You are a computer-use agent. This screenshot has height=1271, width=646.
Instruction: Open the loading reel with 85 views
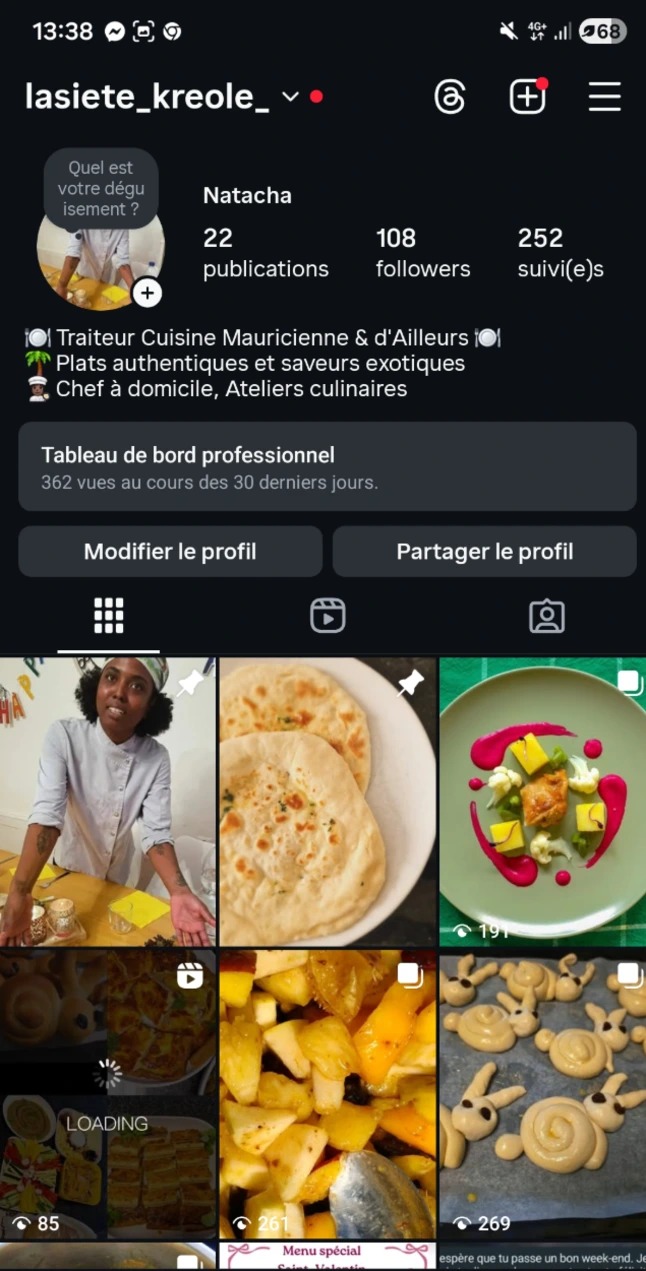(x=107, y=1095)
